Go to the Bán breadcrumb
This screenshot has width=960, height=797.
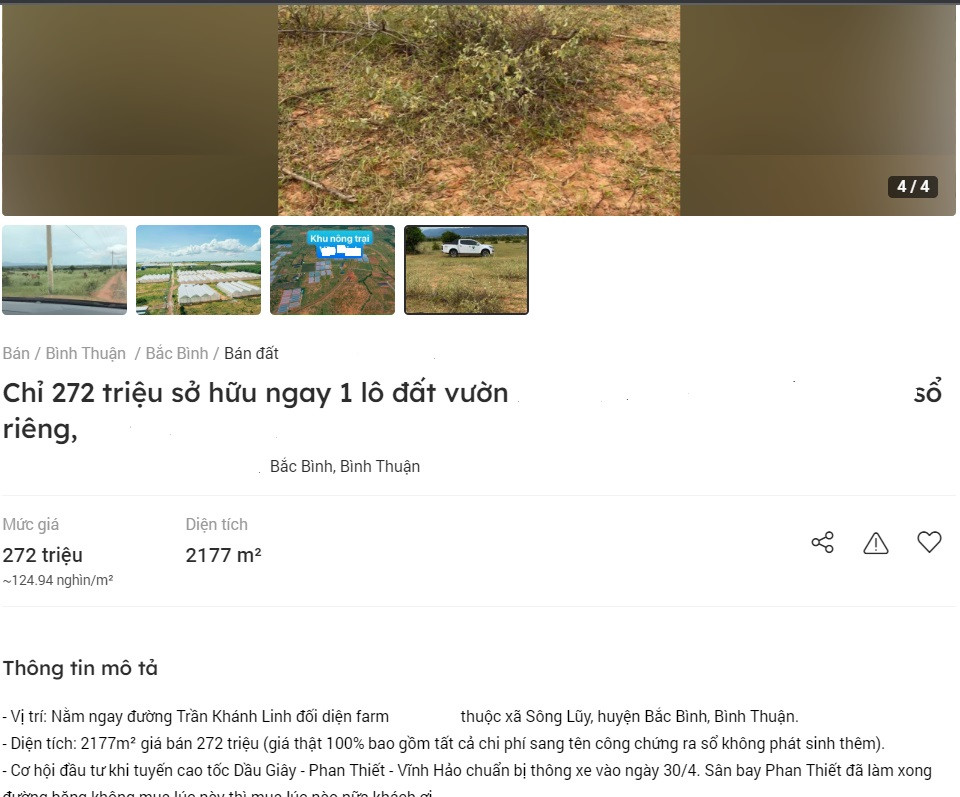[16, 353]
